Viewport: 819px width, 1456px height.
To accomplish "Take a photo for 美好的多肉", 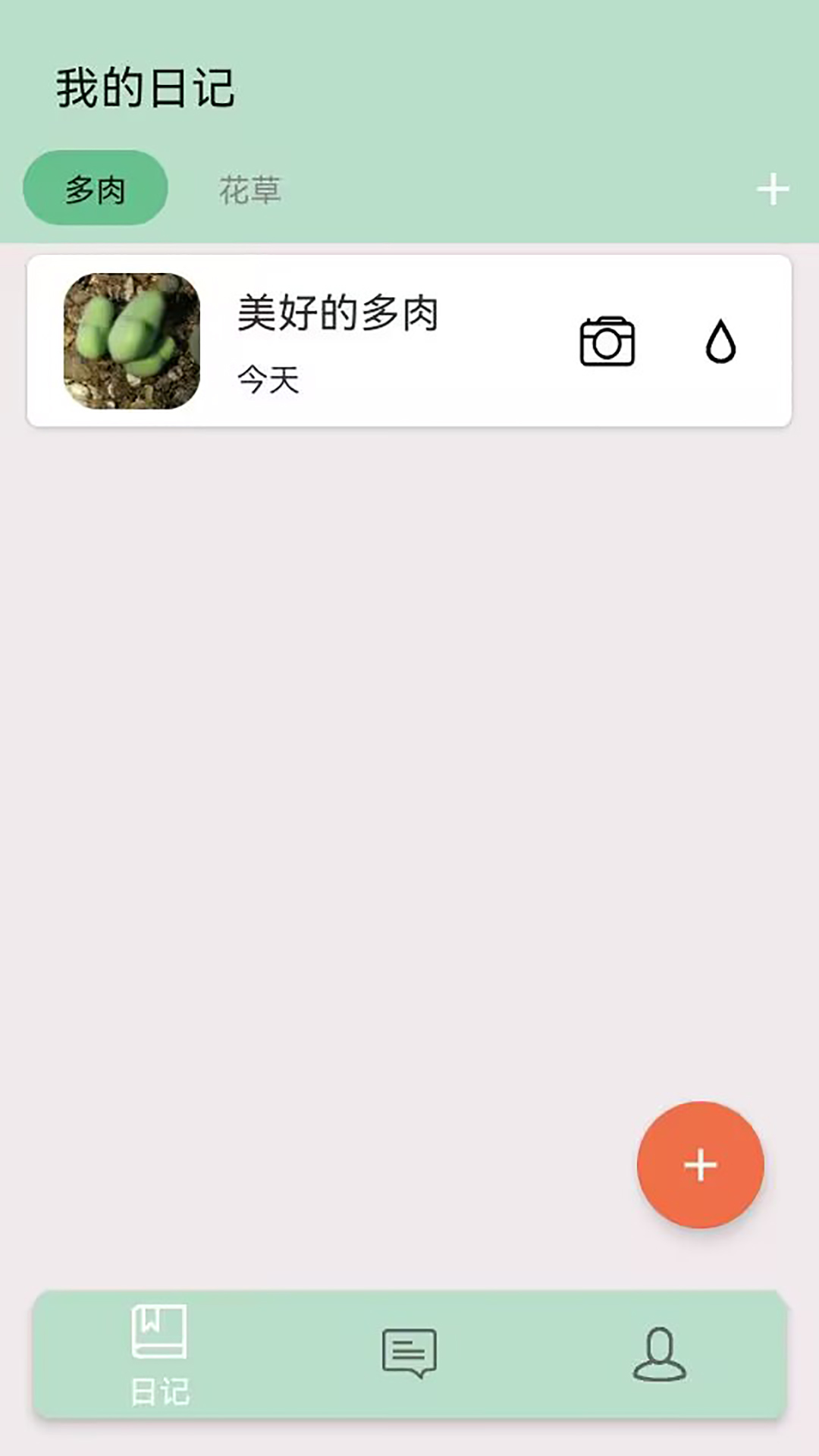I will [607, 342].
